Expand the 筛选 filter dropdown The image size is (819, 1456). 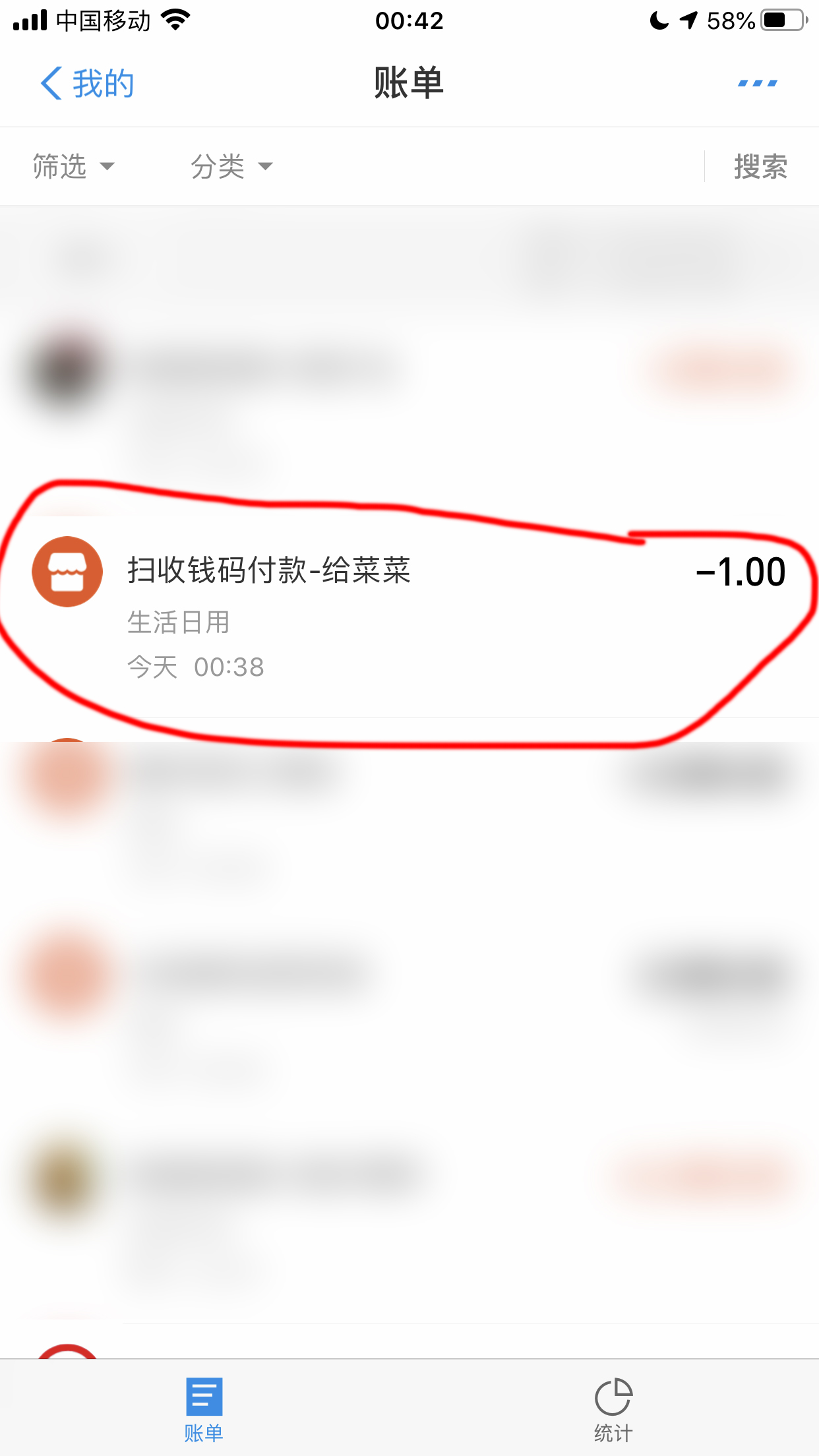73,166
